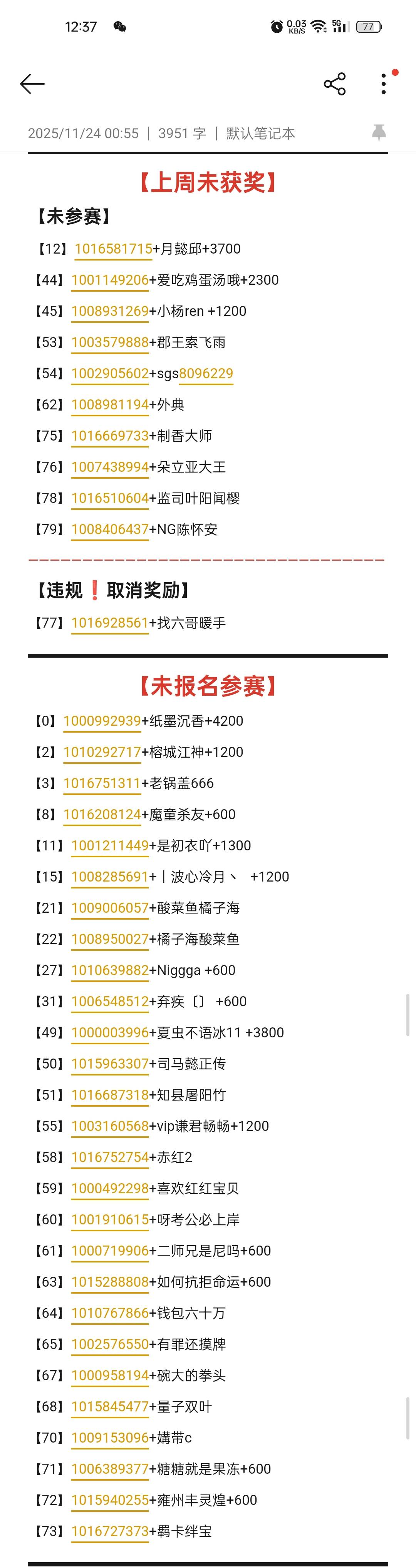Open the three-dot overflow menu

point(383,84)
